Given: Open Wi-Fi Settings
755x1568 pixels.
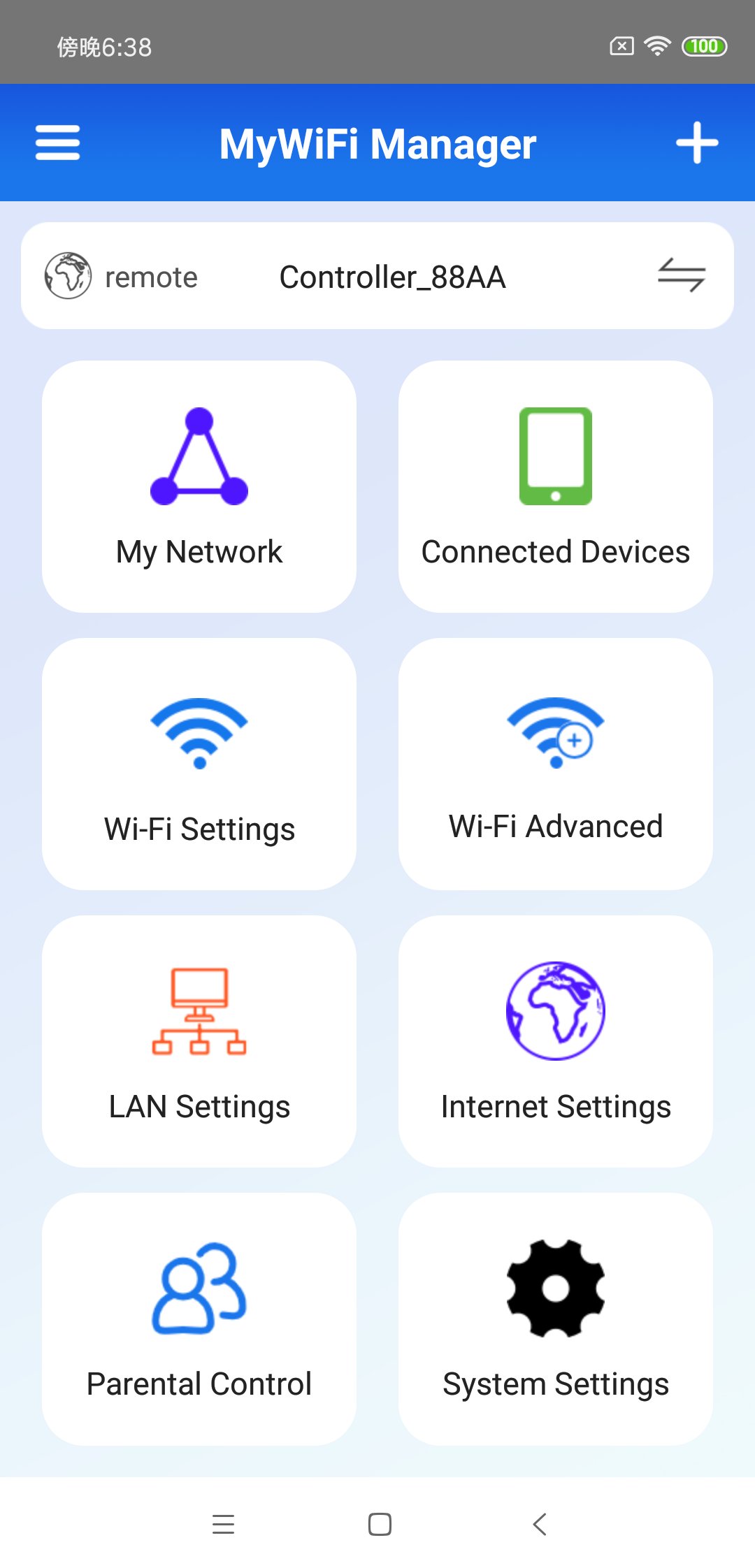Looking at the screenshot, I should pos(199,764).
